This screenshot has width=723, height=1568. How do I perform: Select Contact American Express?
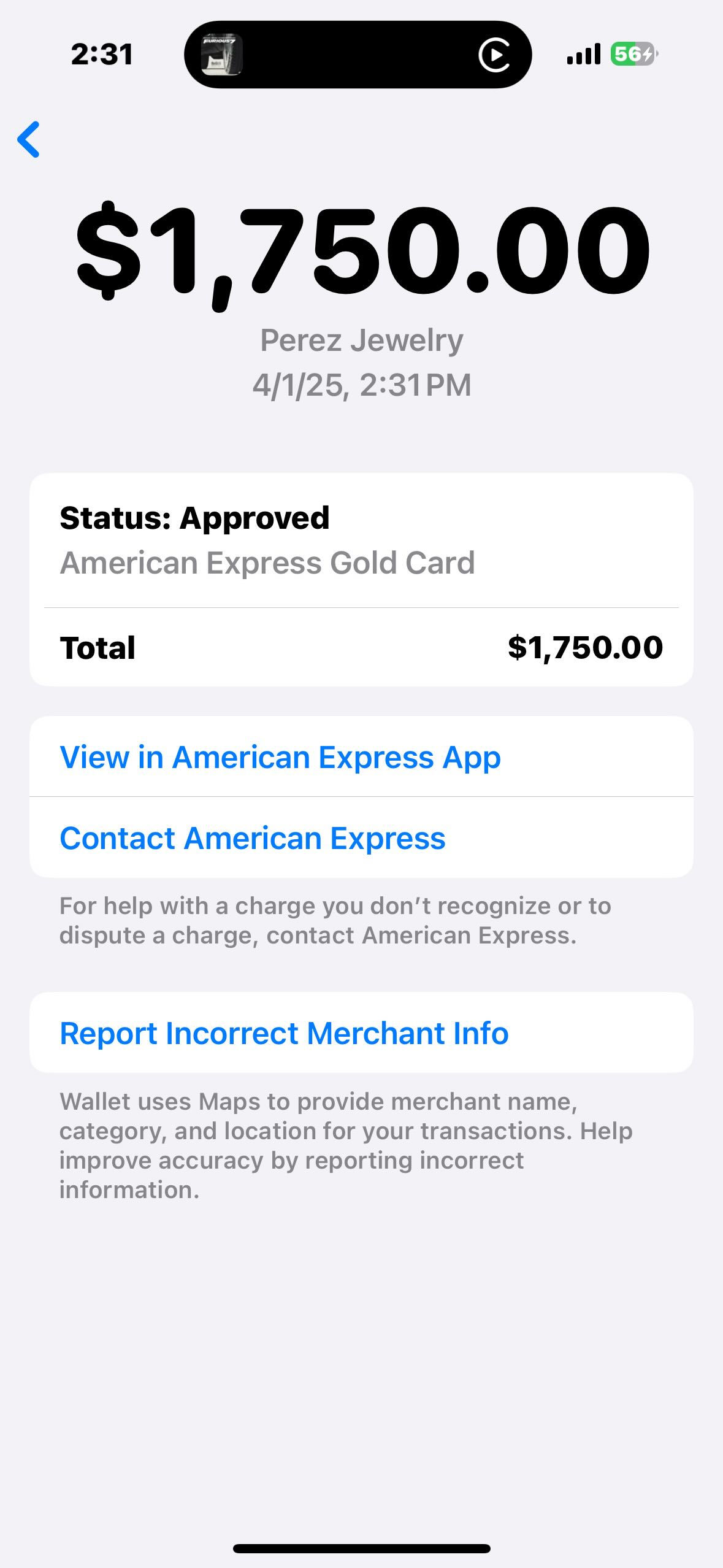[253, 838]
